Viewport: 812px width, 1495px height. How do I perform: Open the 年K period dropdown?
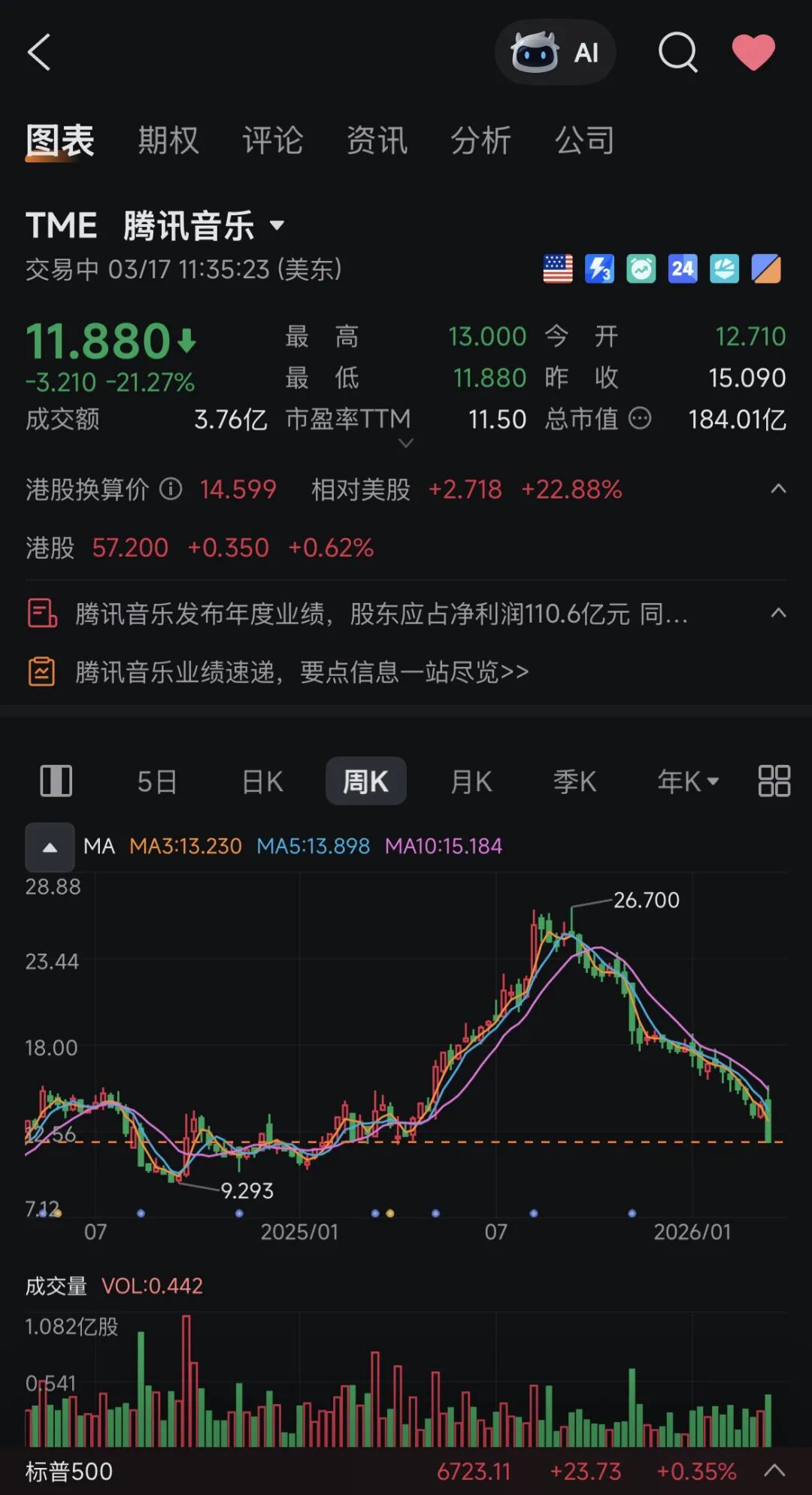click(688, 782)
